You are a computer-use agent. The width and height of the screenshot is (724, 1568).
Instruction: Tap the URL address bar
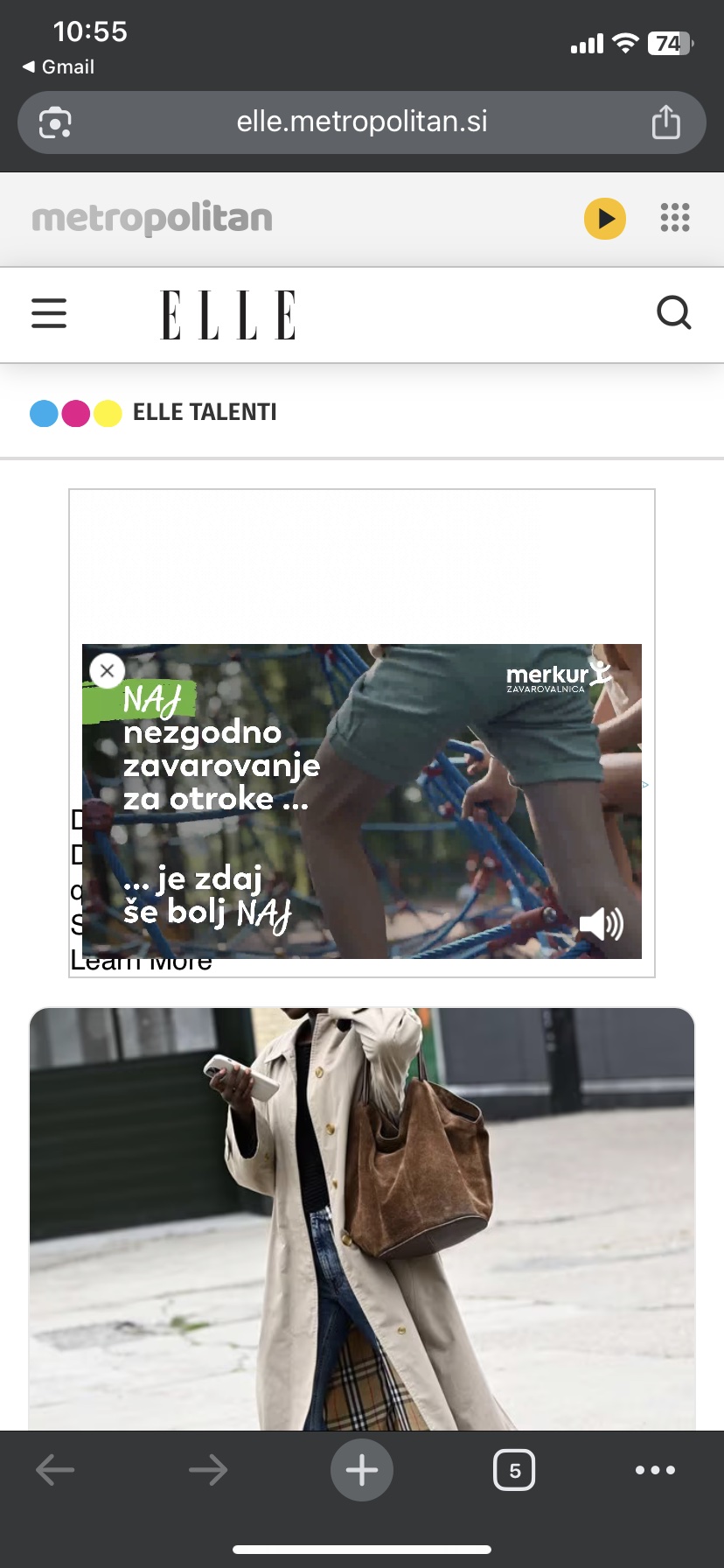click(362, 122)
